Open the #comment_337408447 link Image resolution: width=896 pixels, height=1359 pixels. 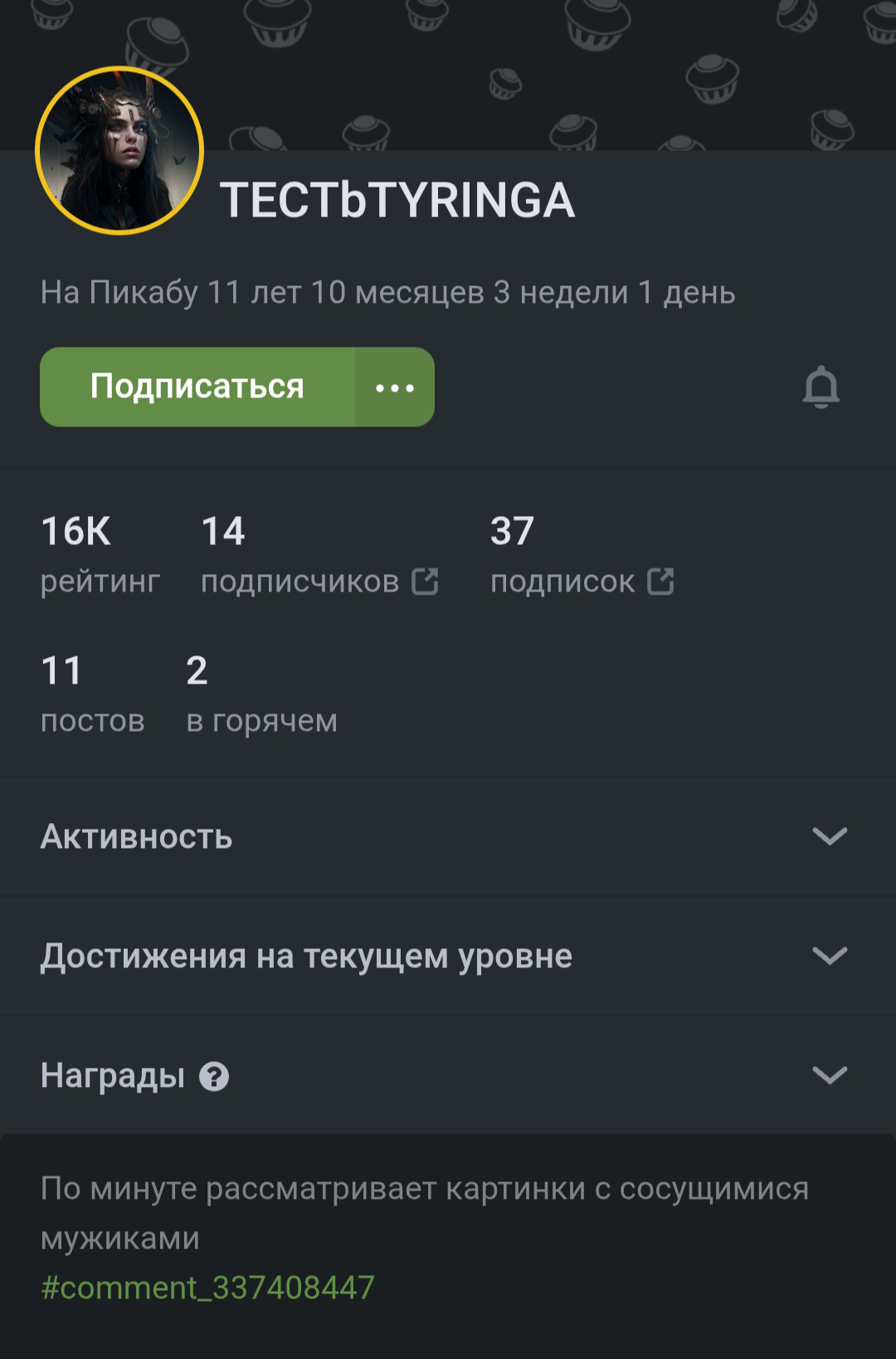208,1288
